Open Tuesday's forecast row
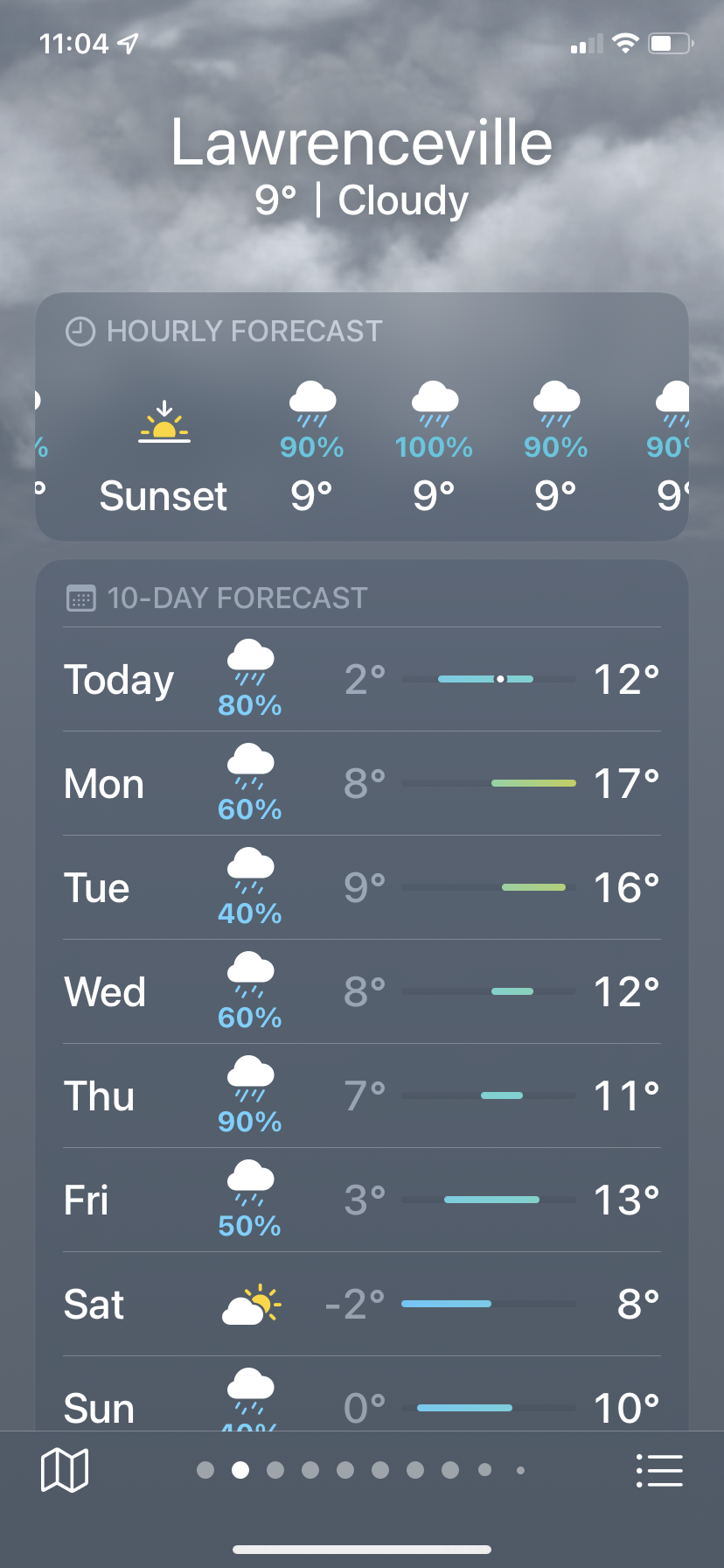The image size is (724, 1568). [x=362, y=888]
